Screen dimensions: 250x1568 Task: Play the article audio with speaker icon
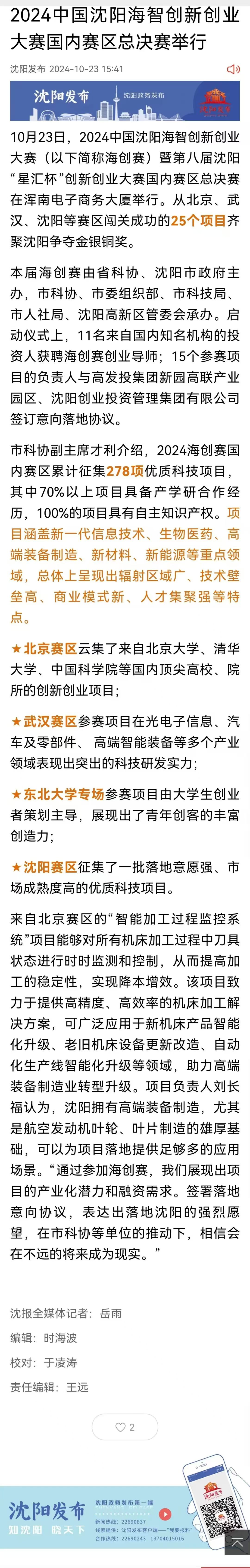pos(233,69)
